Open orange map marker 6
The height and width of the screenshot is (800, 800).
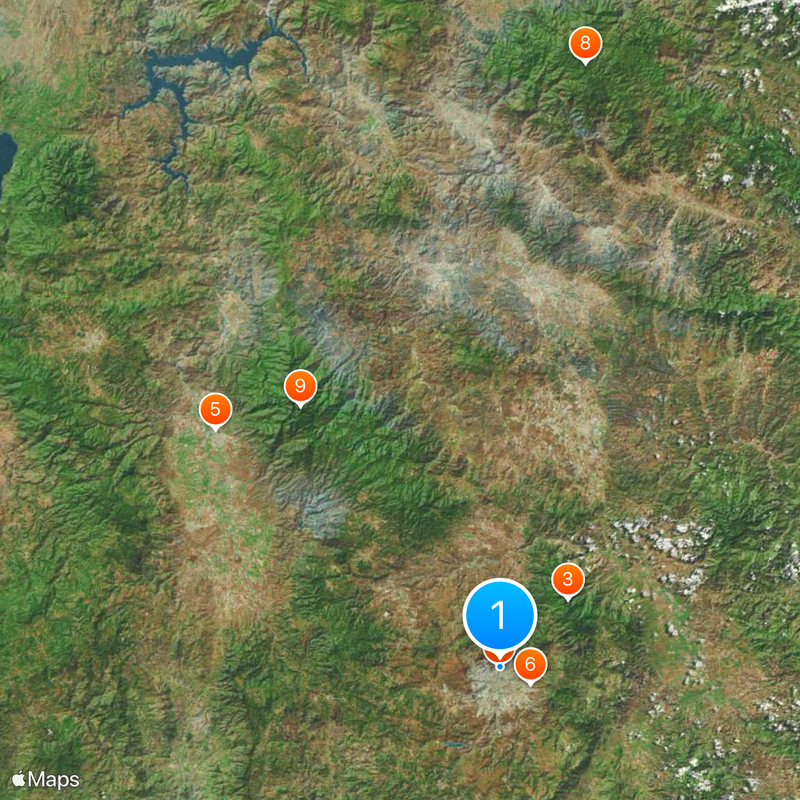tap(531, 664)
